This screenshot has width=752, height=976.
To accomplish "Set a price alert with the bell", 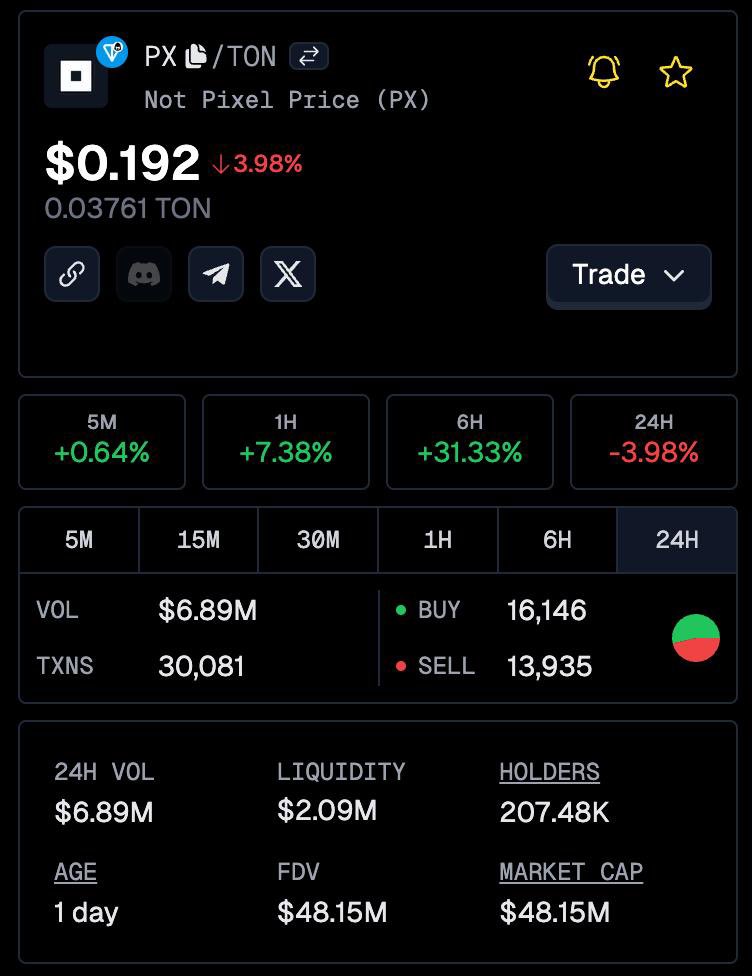I will (x=604, y=71).
